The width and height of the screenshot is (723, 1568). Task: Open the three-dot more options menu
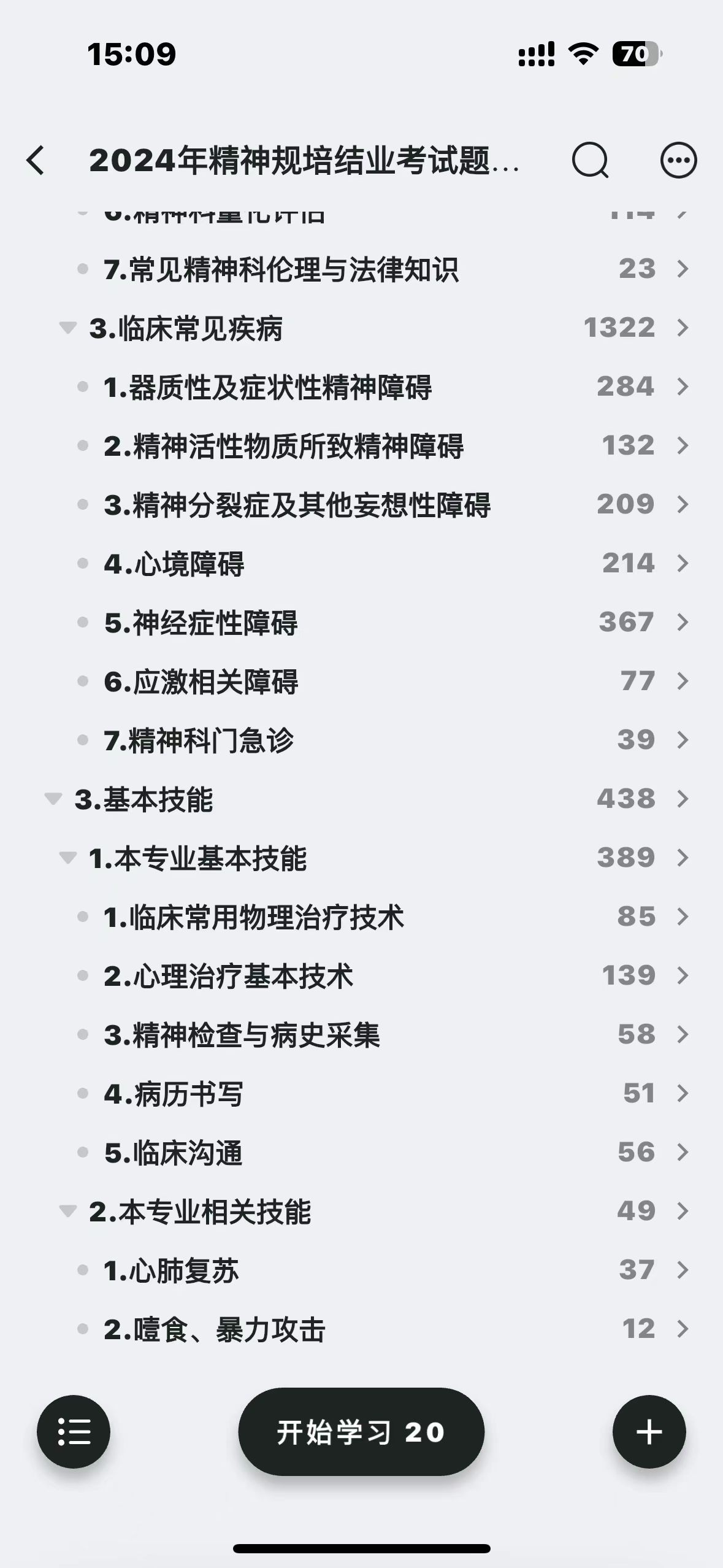coord(678,160)
